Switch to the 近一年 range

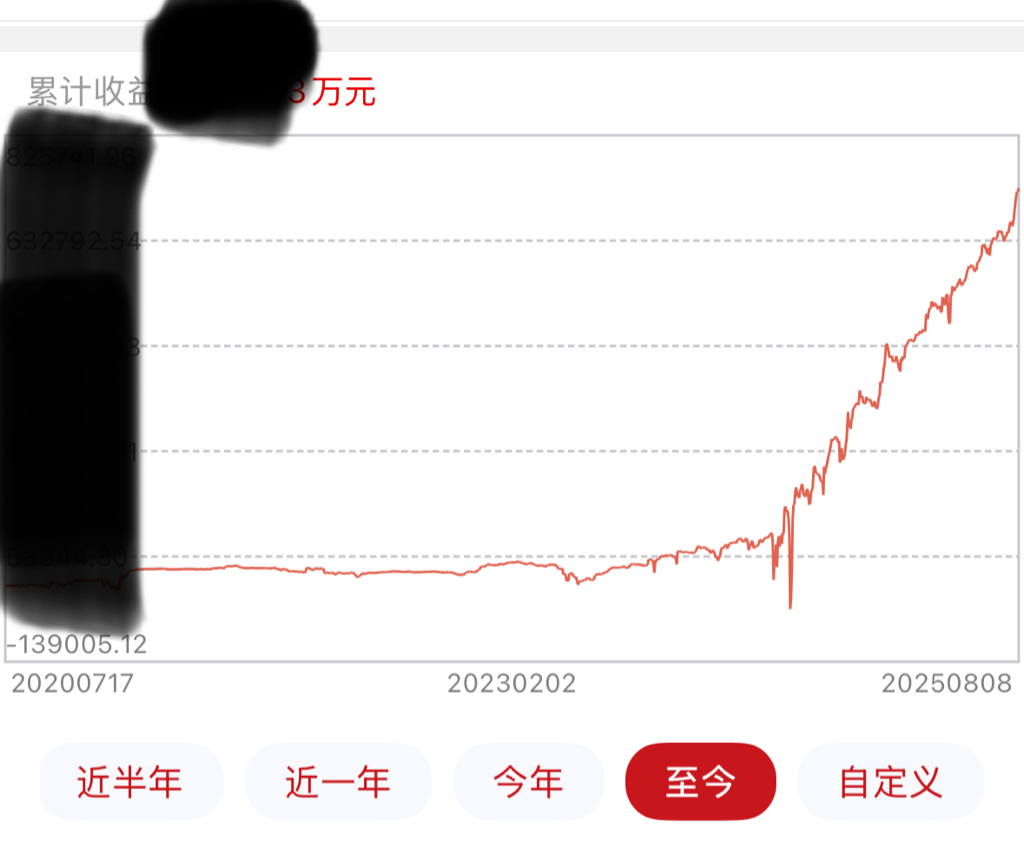(338, 781)
